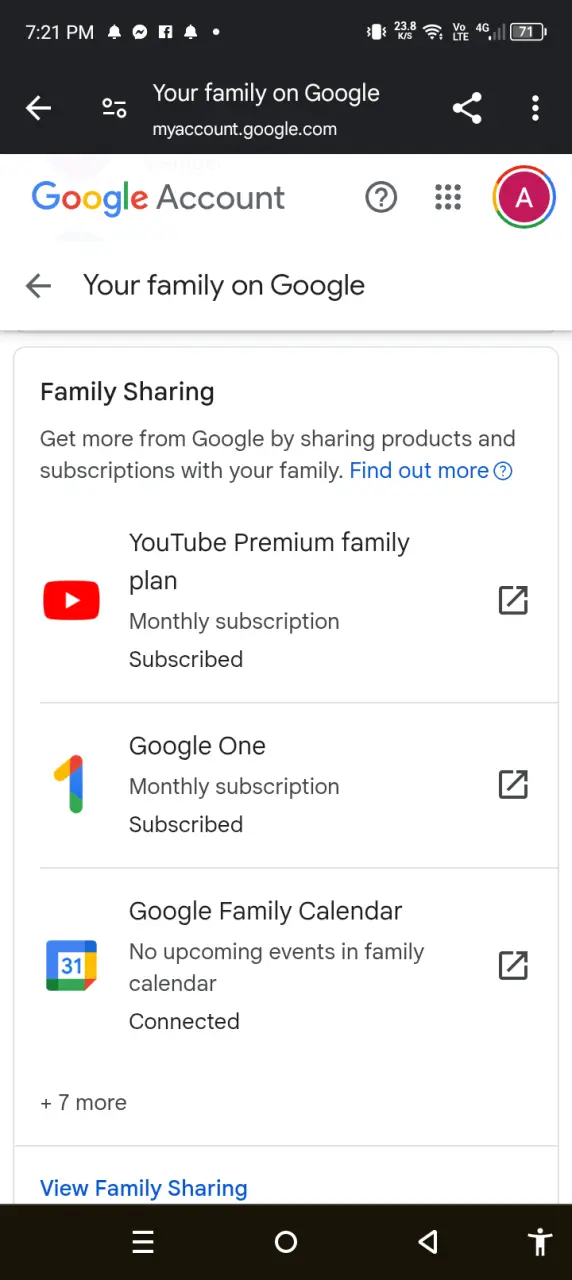This screenshot has width=572, height=1280.
Task: Go to the system home screen
Action: (x=286, y=1242)
